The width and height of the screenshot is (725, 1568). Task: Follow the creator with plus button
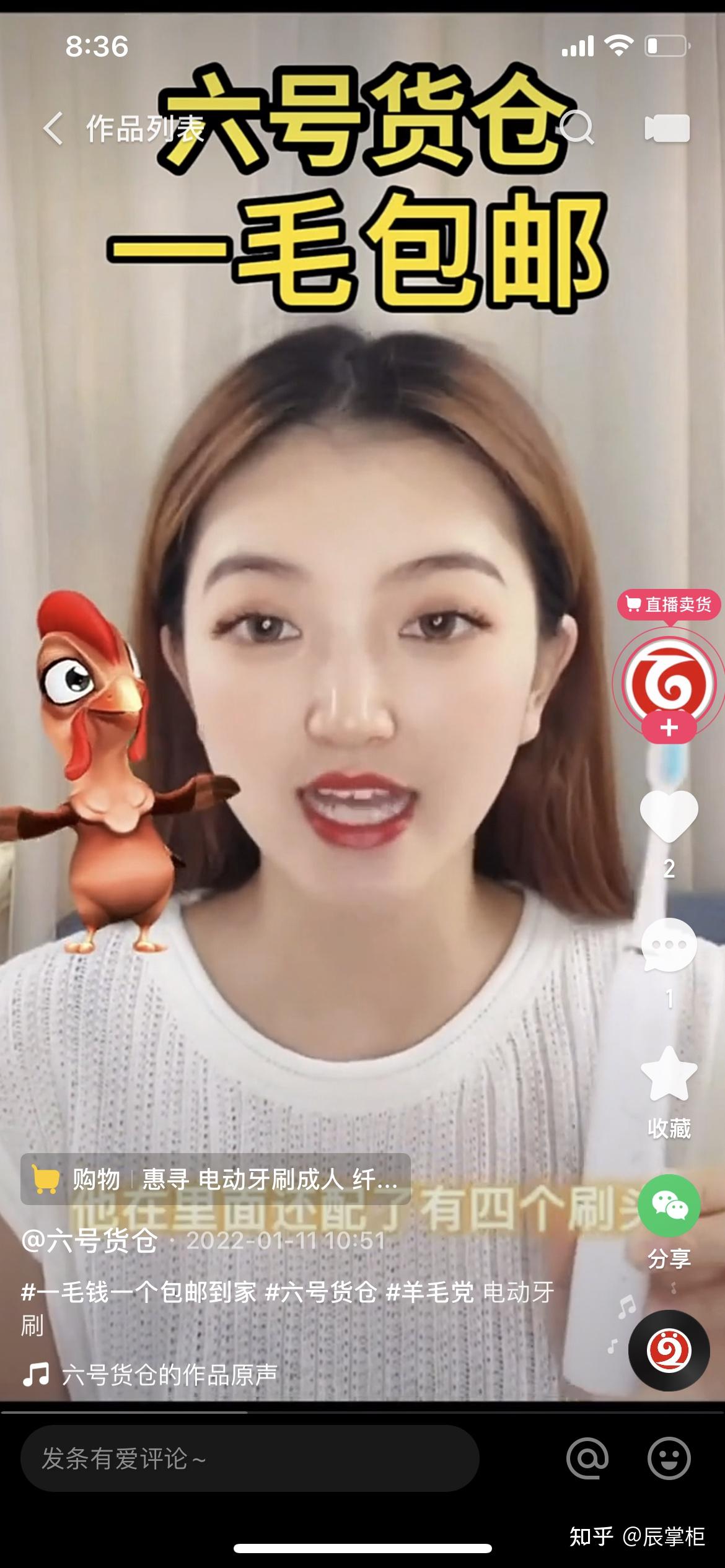pos(669,728)
